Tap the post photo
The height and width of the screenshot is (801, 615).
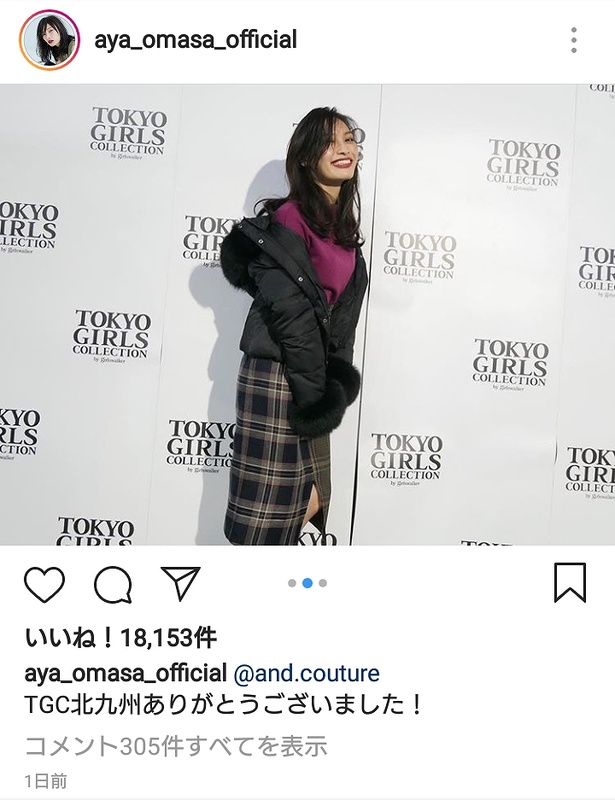coord(307,315)
